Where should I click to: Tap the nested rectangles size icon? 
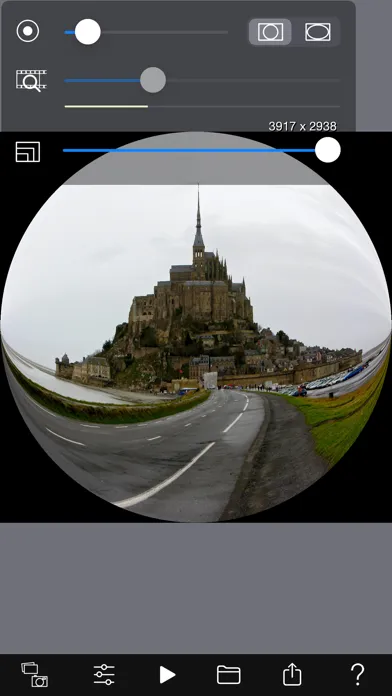tap(28, 152)
